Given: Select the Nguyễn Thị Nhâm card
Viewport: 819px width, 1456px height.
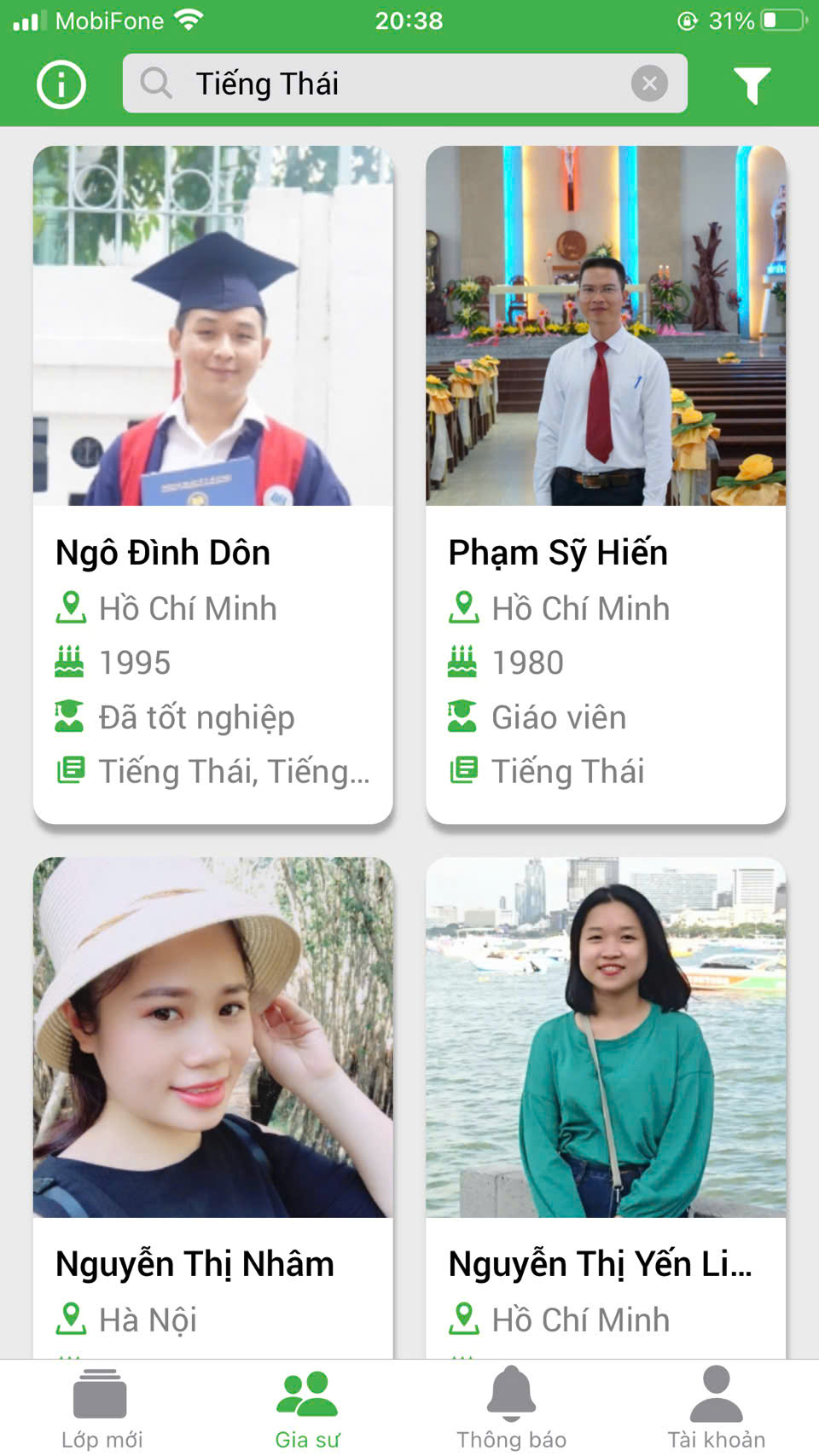Looking at the screenshot, I should (213, 1107).
